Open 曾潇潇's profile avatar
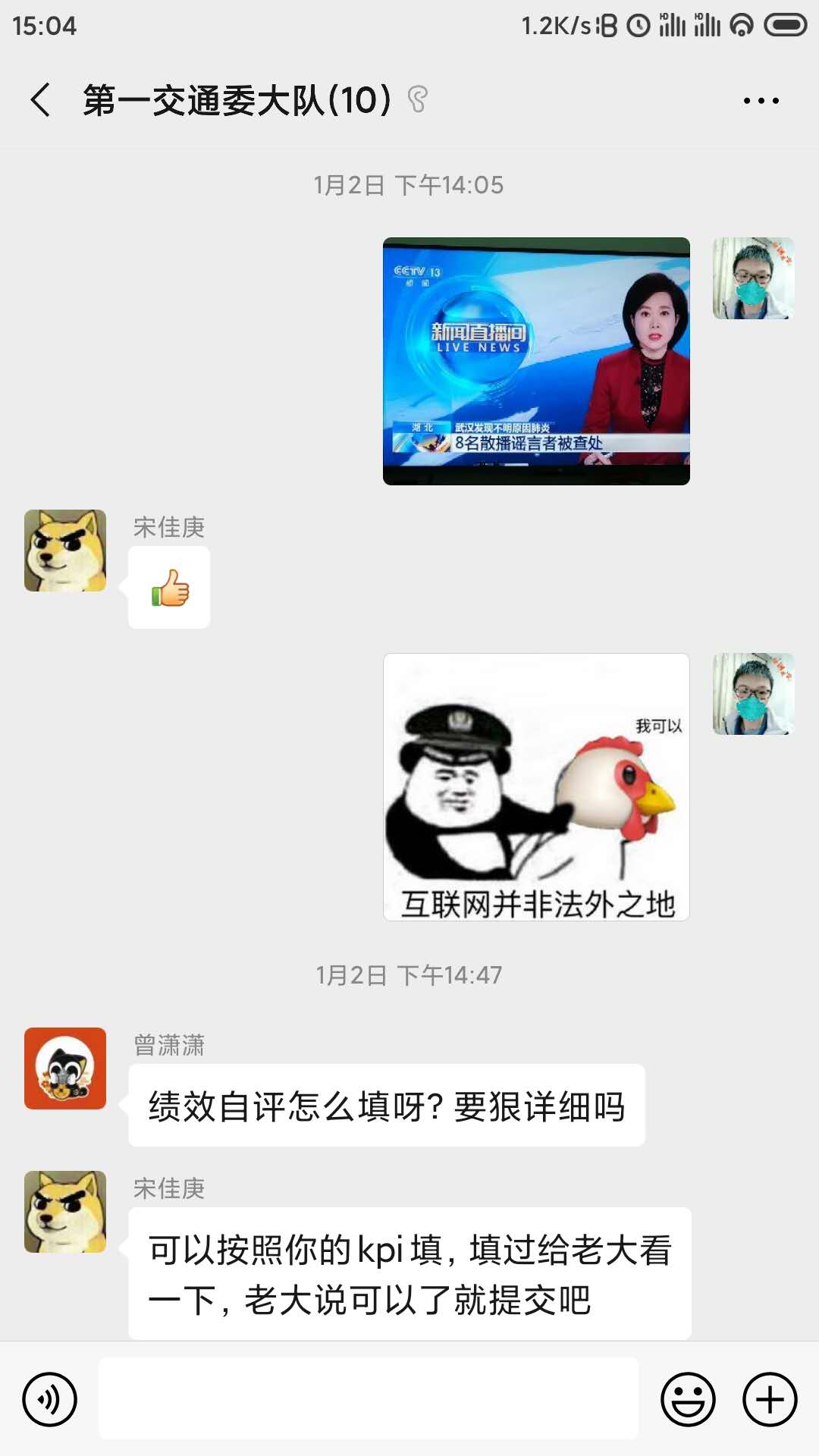The width and height of the screenshot is (819, 1456). point(65,1068)
